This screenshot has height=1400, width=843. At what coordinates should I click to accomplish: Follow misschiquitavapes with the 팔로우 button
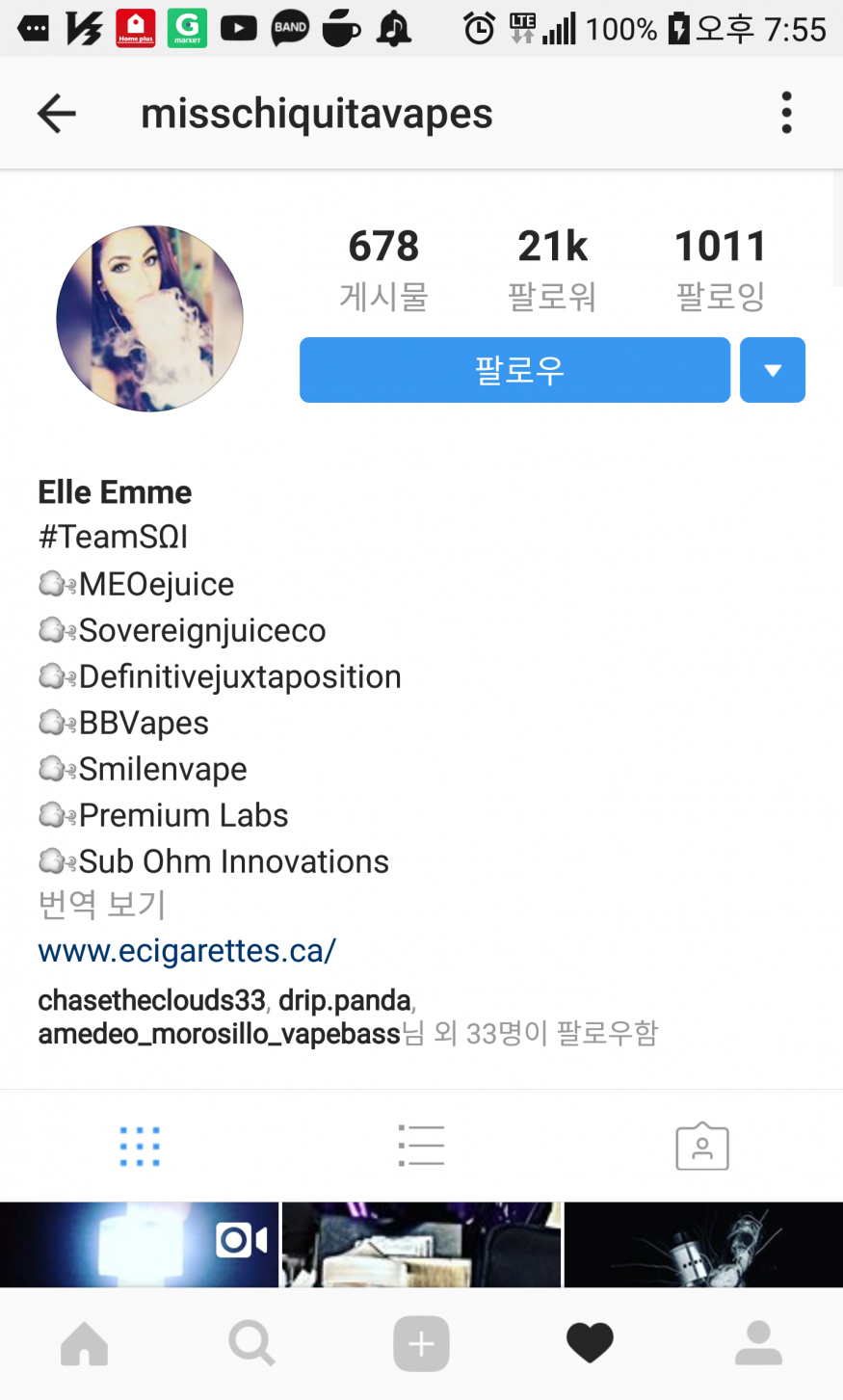coord(514,370)
